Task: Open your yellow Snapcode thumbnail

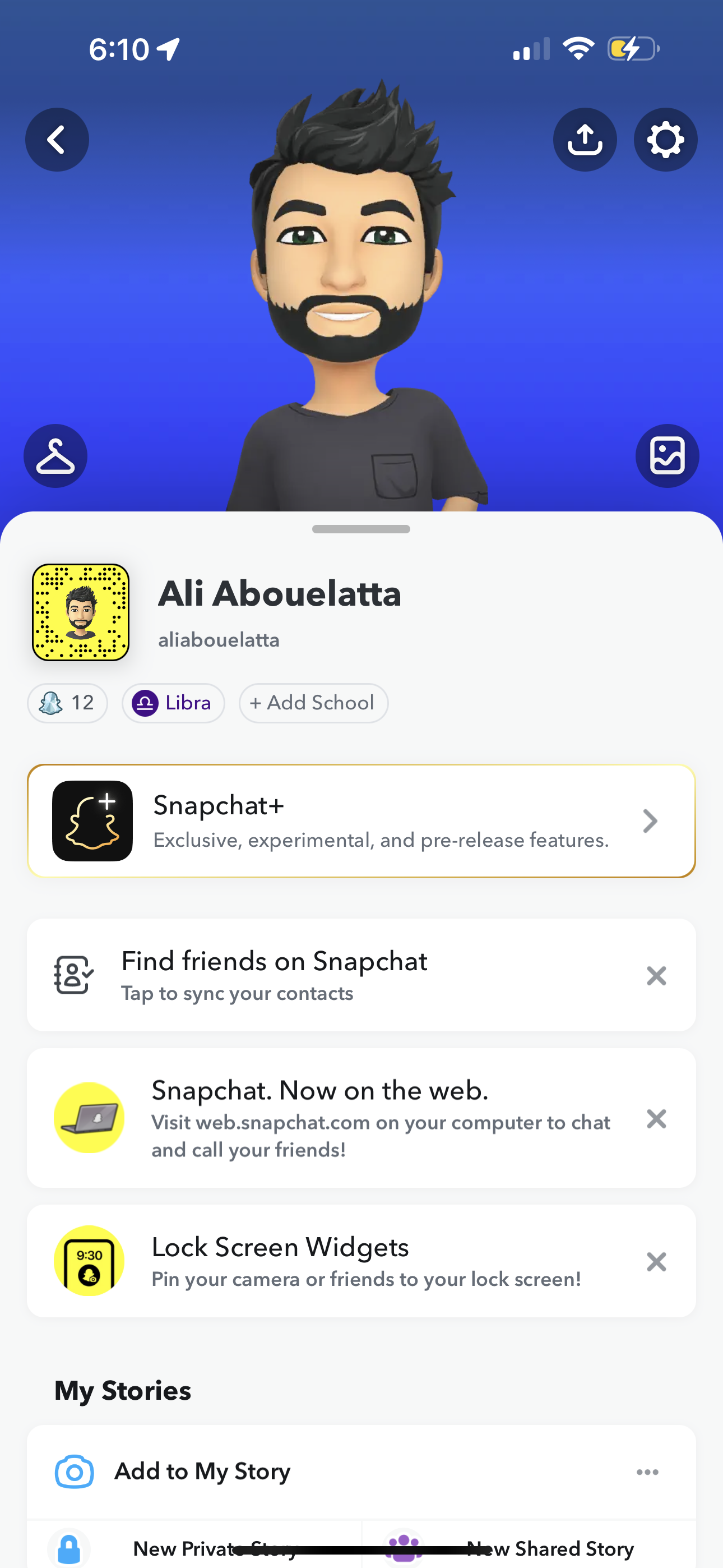Action: [x=80, y=612]
